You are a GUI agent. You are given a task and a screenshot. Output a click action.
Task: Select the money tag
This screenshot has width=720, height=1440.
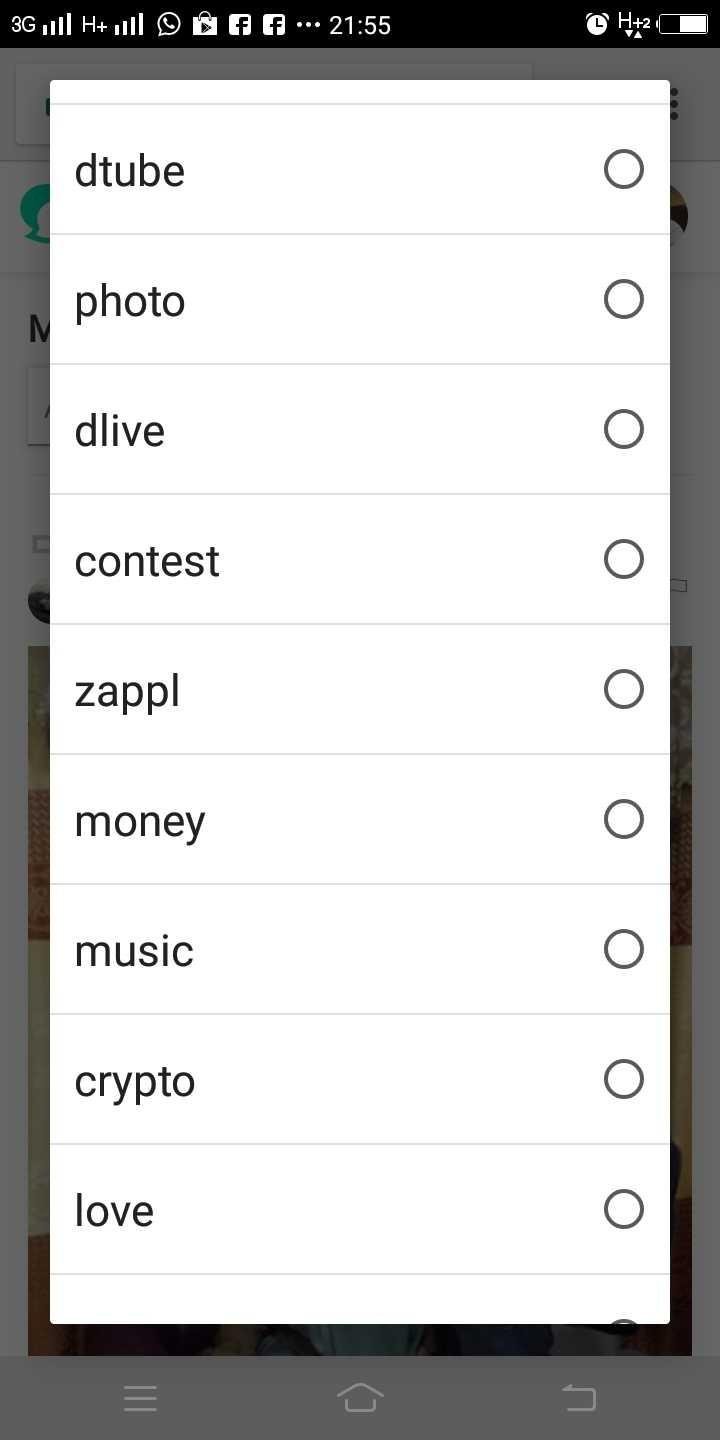tap(360, 820)
